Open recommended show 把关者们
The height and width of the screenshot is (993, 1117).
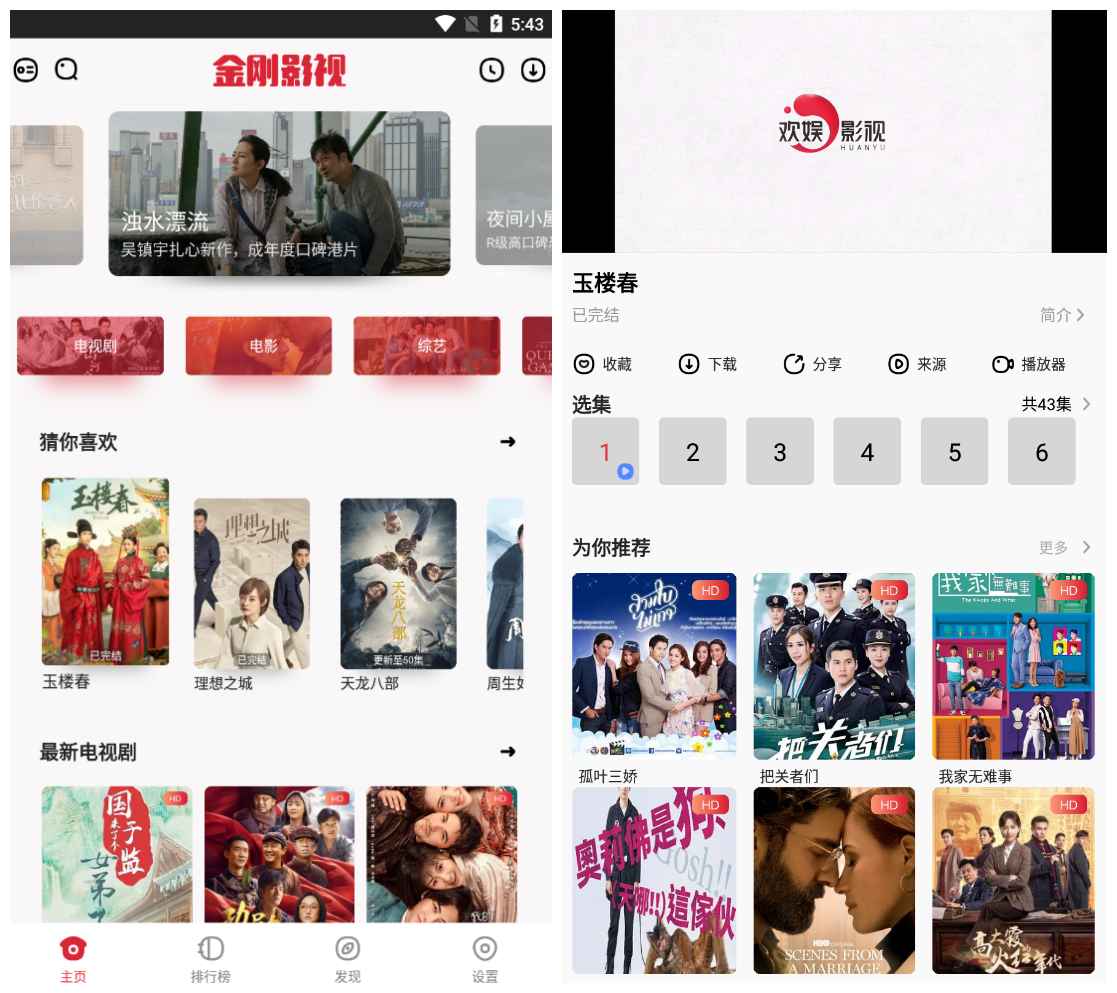click(x=834, y=666)
